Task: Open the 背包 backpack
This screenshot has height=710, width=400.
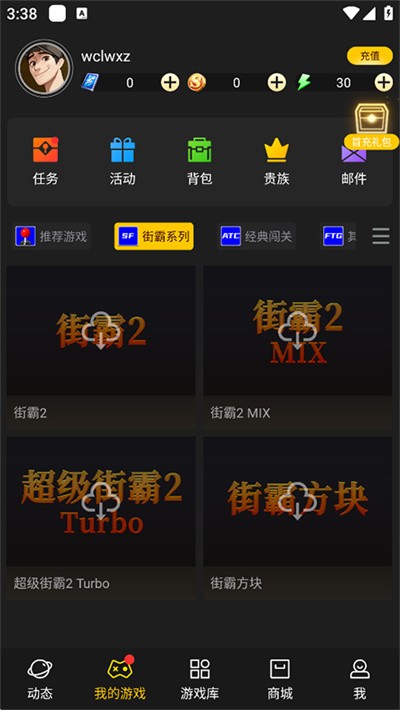Action: pyautogui.click(x=199, y=161)
